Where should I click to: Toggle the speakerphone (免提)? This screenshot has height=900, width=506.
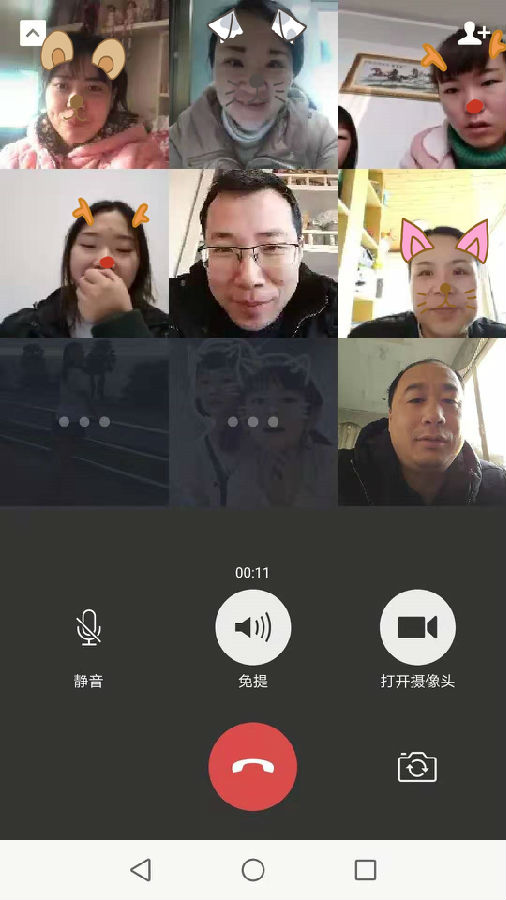point(253,627)
